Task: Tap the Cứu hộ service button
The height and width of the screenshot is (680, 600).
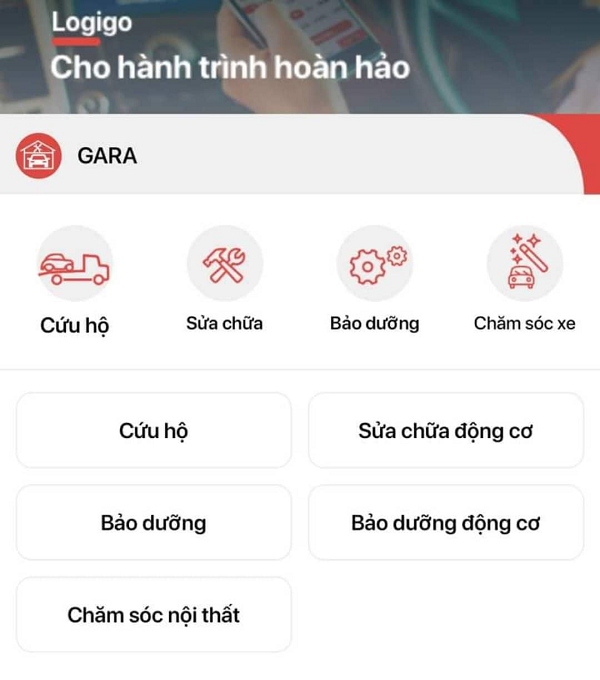Action: click(x=154, y=431)
